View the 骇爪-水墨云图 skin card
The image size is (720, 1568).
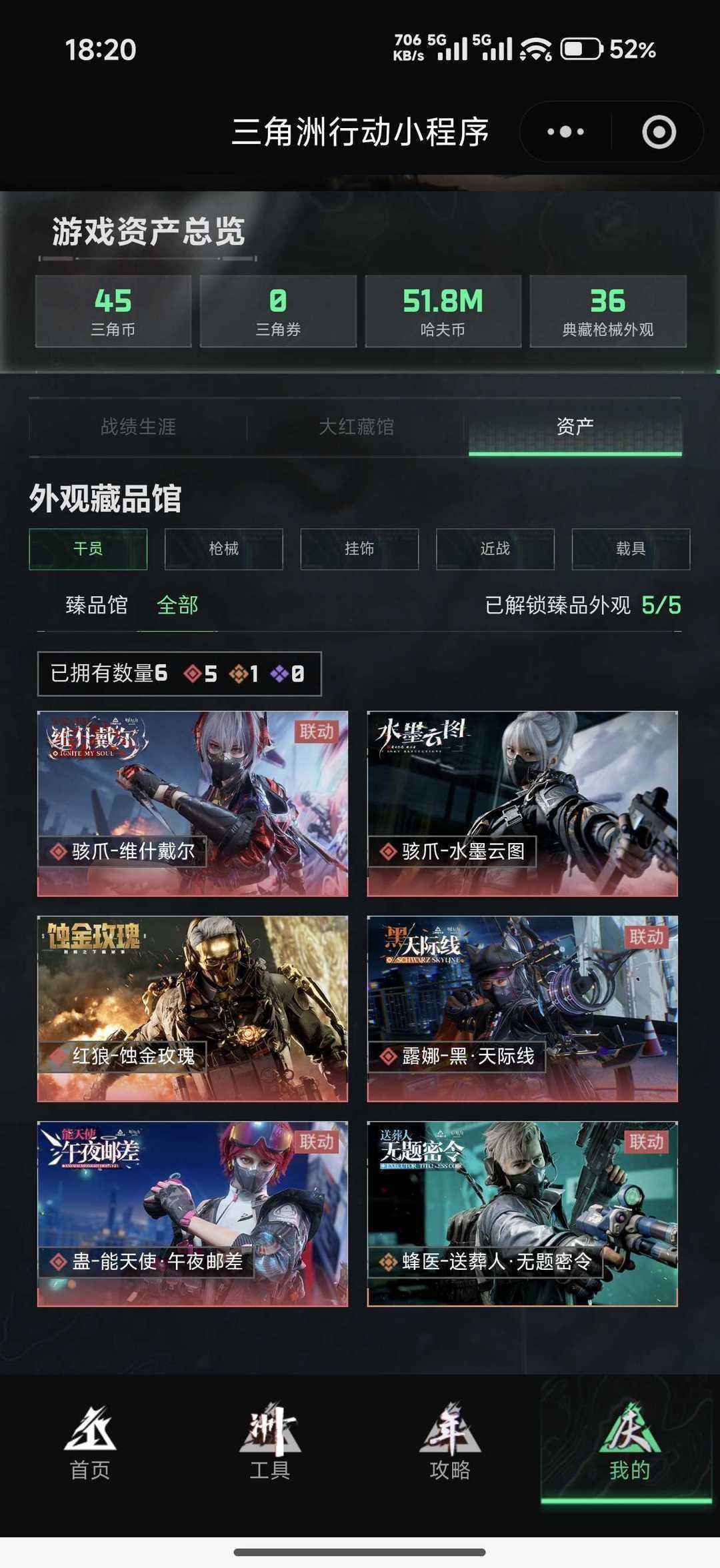tap(522, 804)
